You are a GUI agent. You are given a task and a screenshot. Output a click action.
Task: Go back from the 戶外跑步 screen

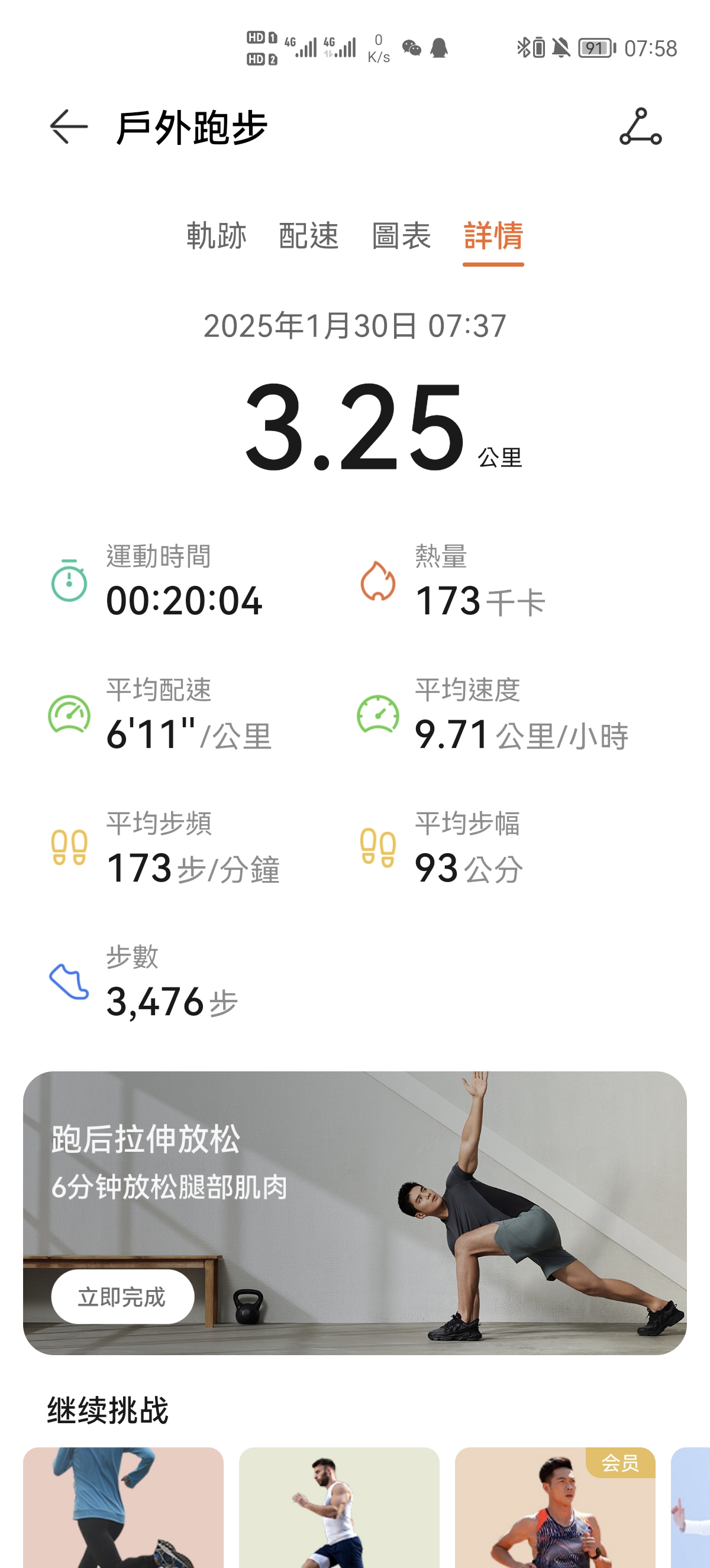[x=69, y=127]
